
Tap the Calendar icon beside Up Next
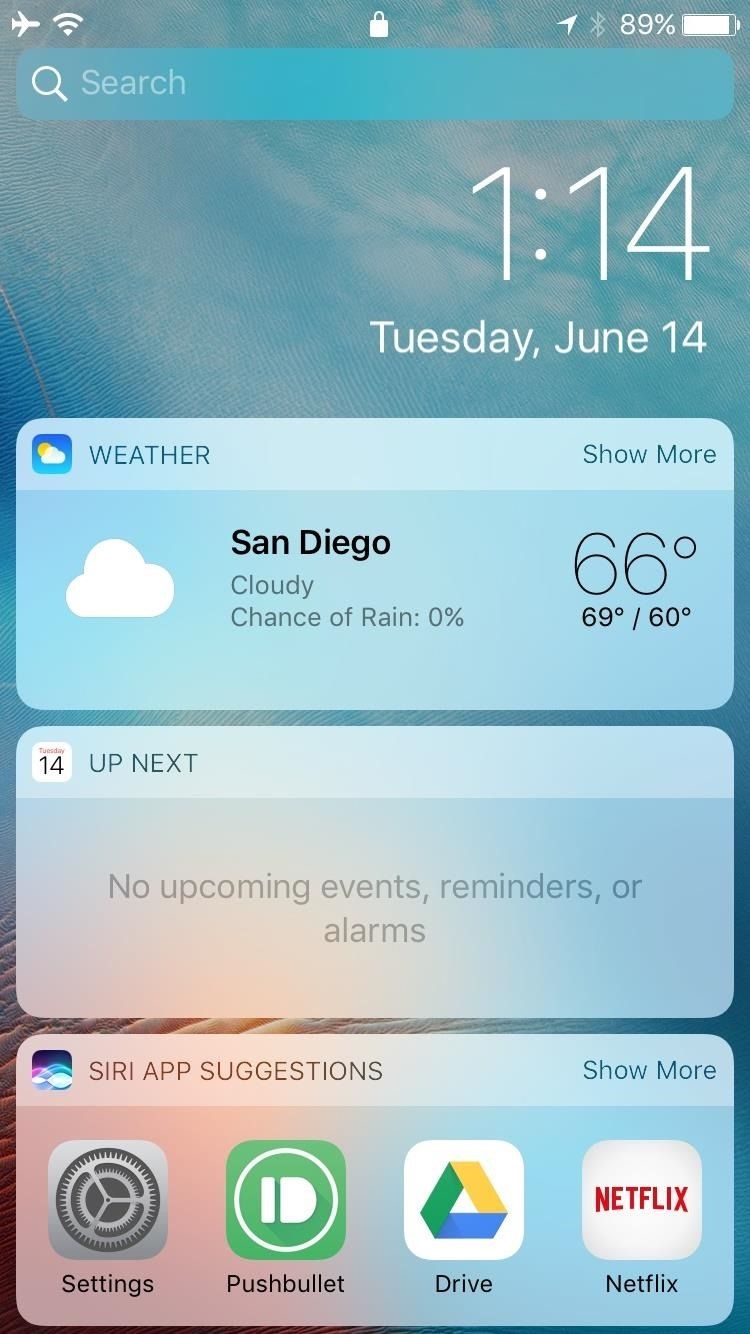[x=51, y=762]
